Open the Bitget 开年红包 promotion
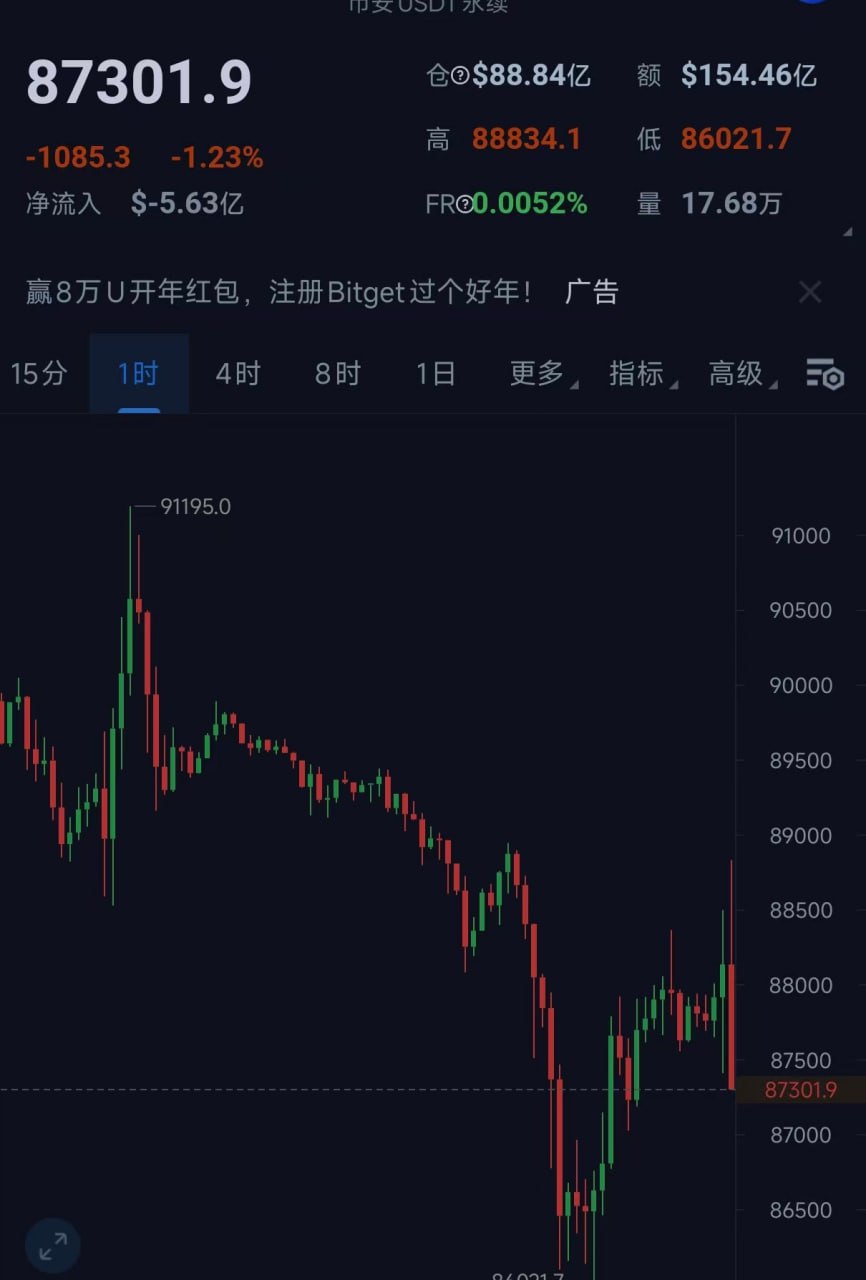The image size is (866, 1280). pyautogui.click(x=280, y=292)
